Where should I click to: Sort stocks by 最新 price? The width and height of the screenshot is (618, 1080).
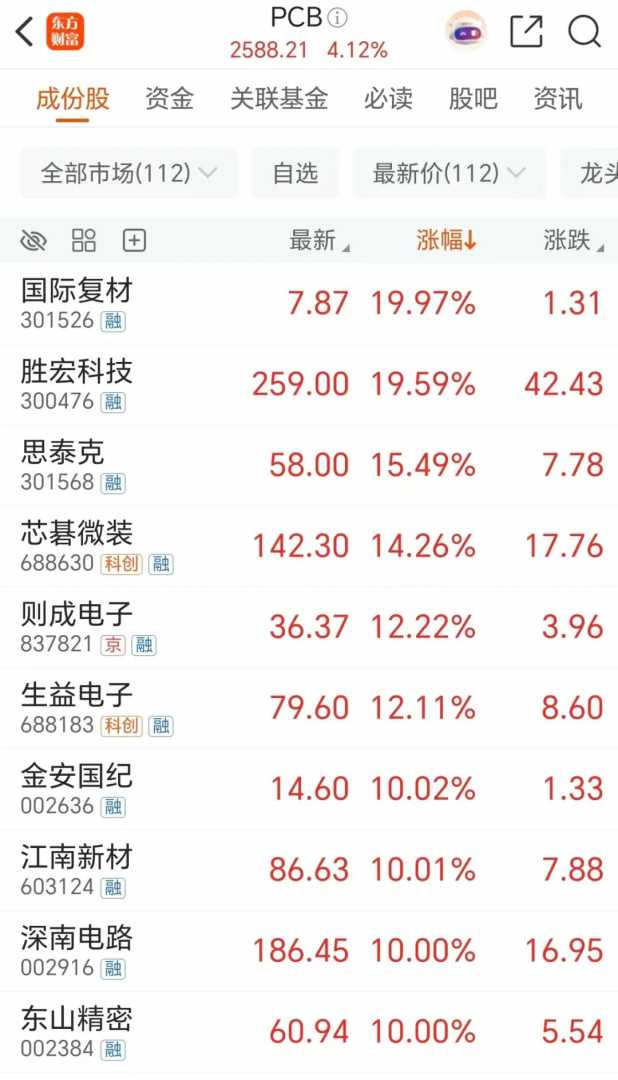319,240
